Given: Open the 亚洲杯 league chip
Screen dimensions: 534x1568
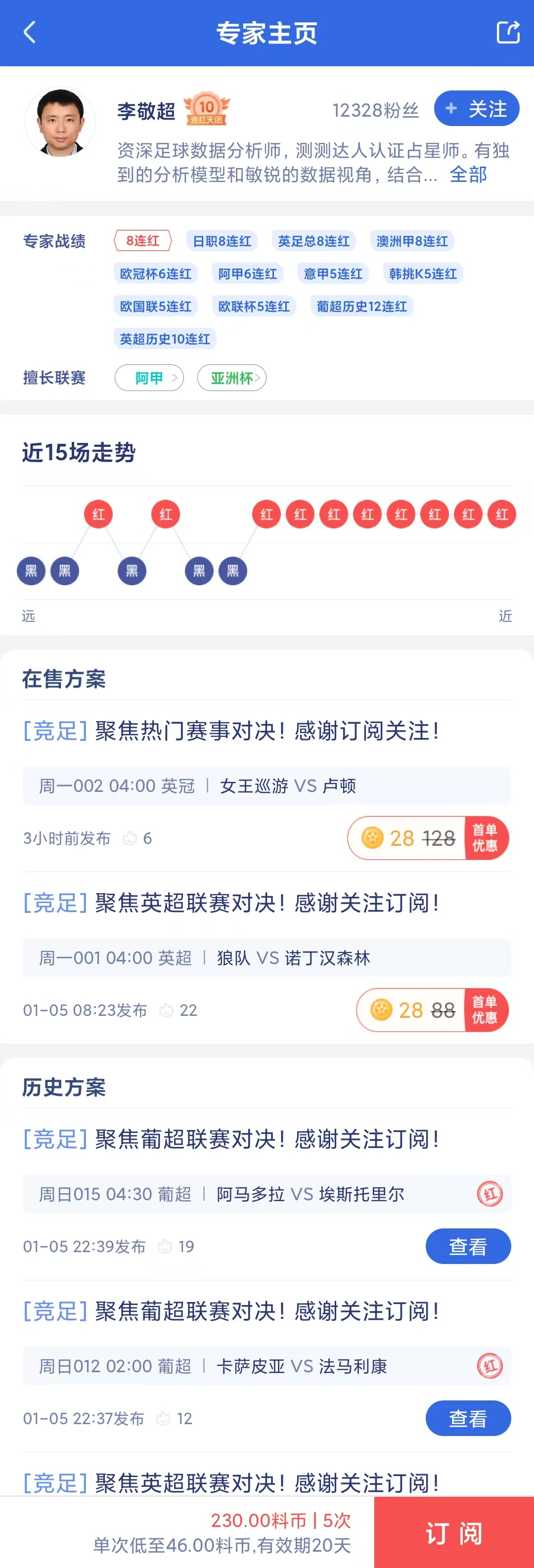Looking at the screenshot, I should click(232, 378).
